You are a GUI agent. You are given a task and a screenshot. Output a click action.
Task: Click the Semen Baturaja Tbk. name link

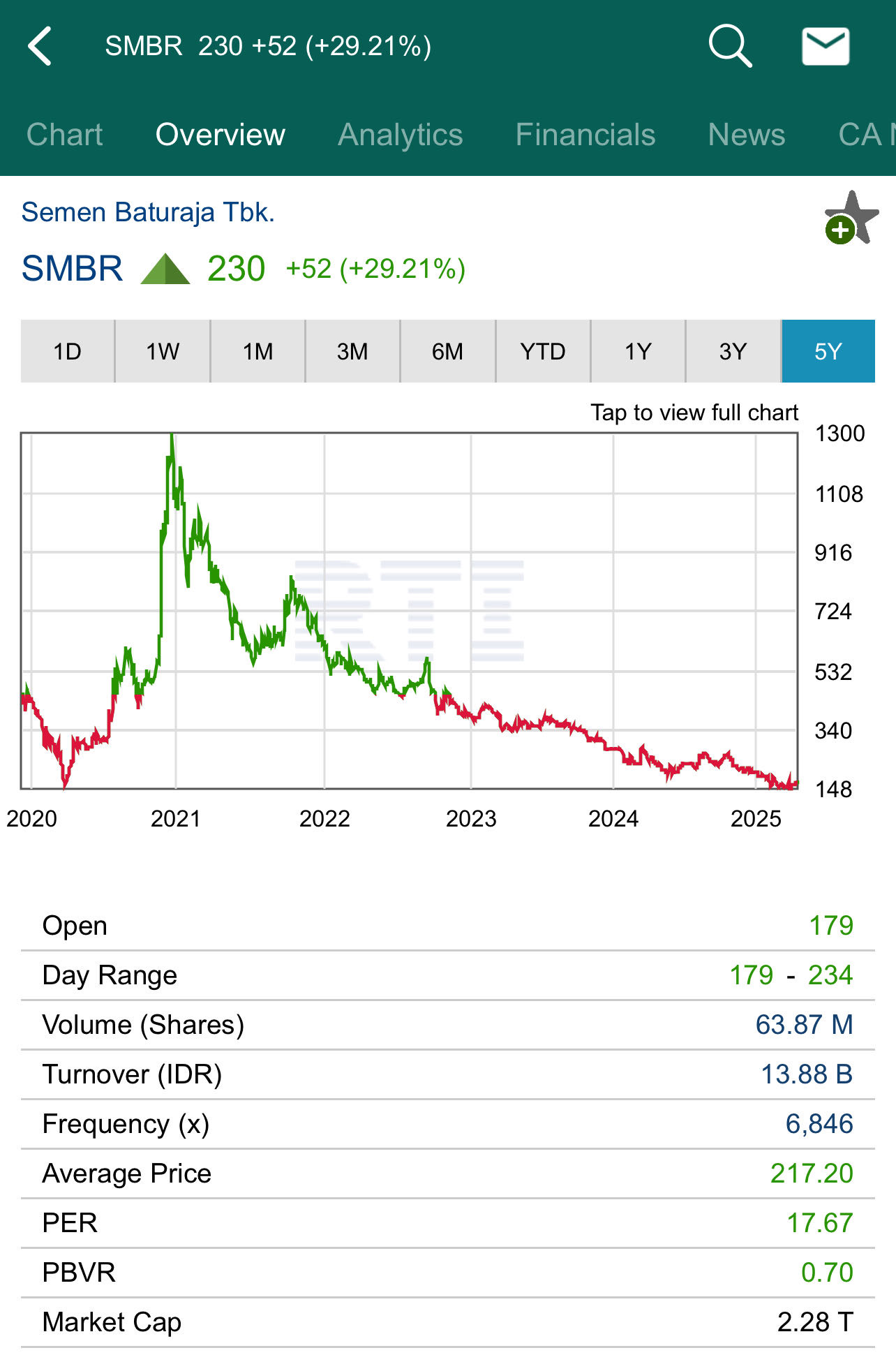(148, 213)
